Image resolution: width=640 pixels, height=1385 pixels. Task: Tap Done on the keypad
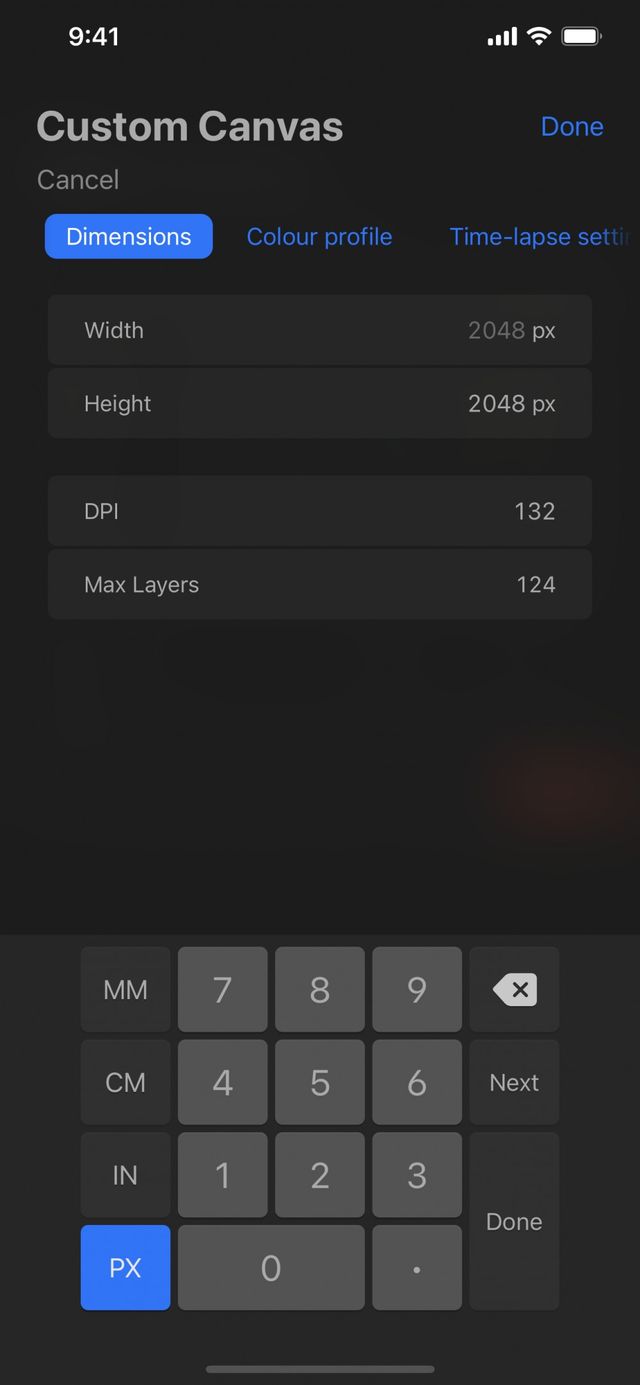tap(514, 1221)
